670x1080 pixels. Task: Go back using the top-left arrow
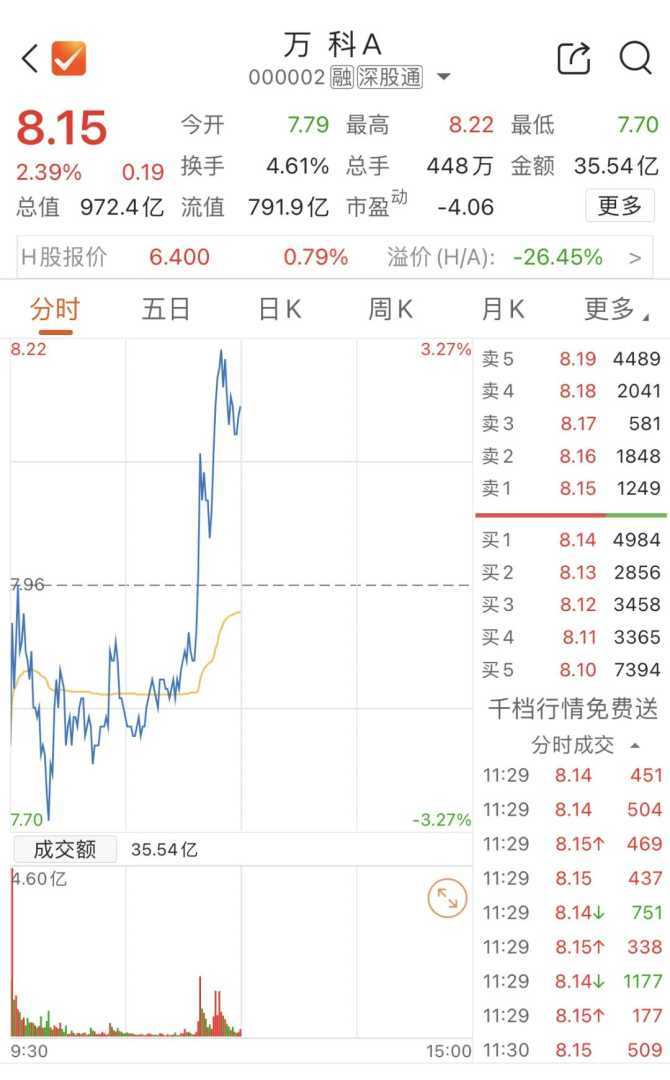coord(29,59)
